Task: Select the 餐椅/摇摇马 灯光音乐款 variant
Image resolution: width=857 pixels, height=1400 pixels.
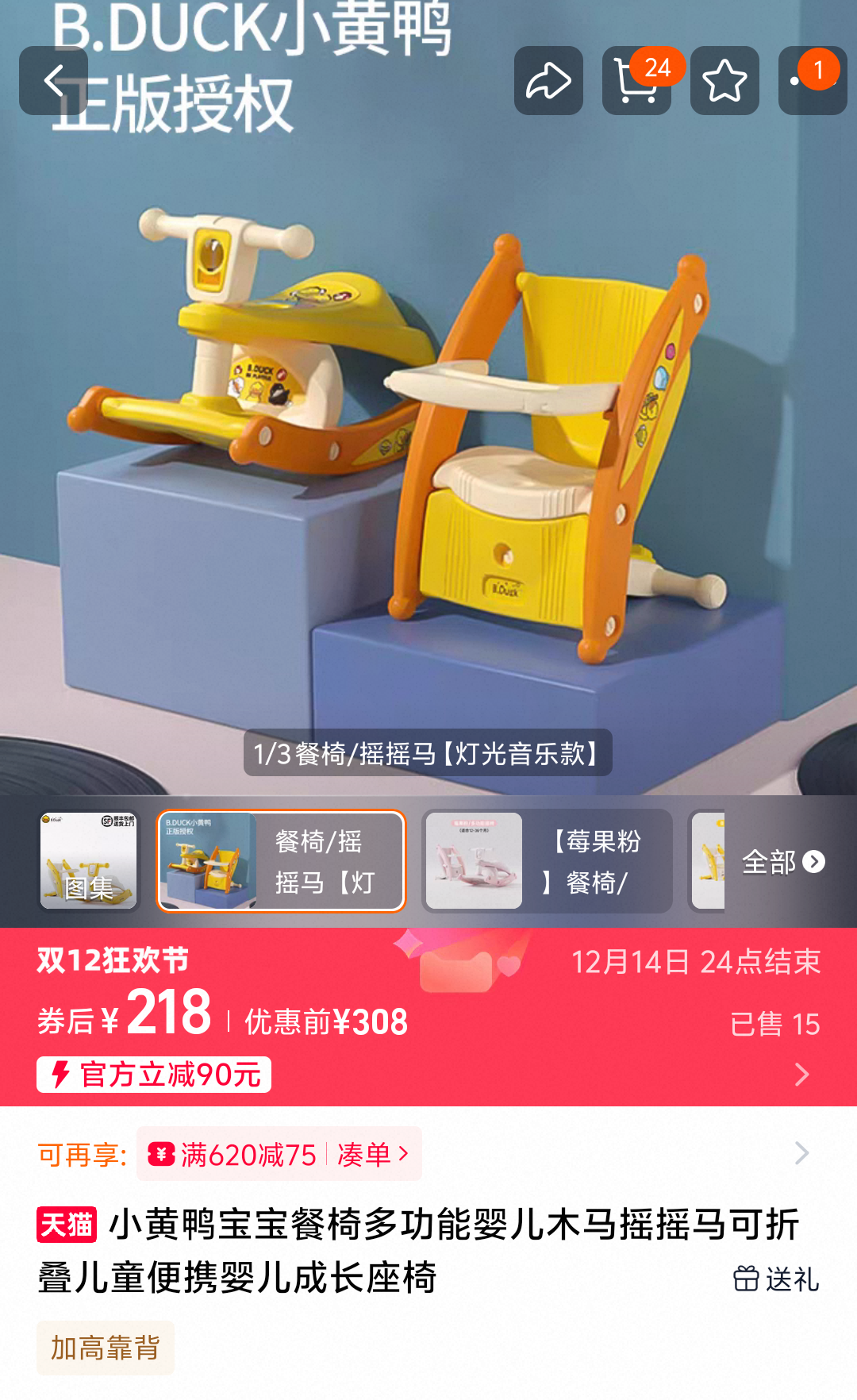Action: point(281,861)
